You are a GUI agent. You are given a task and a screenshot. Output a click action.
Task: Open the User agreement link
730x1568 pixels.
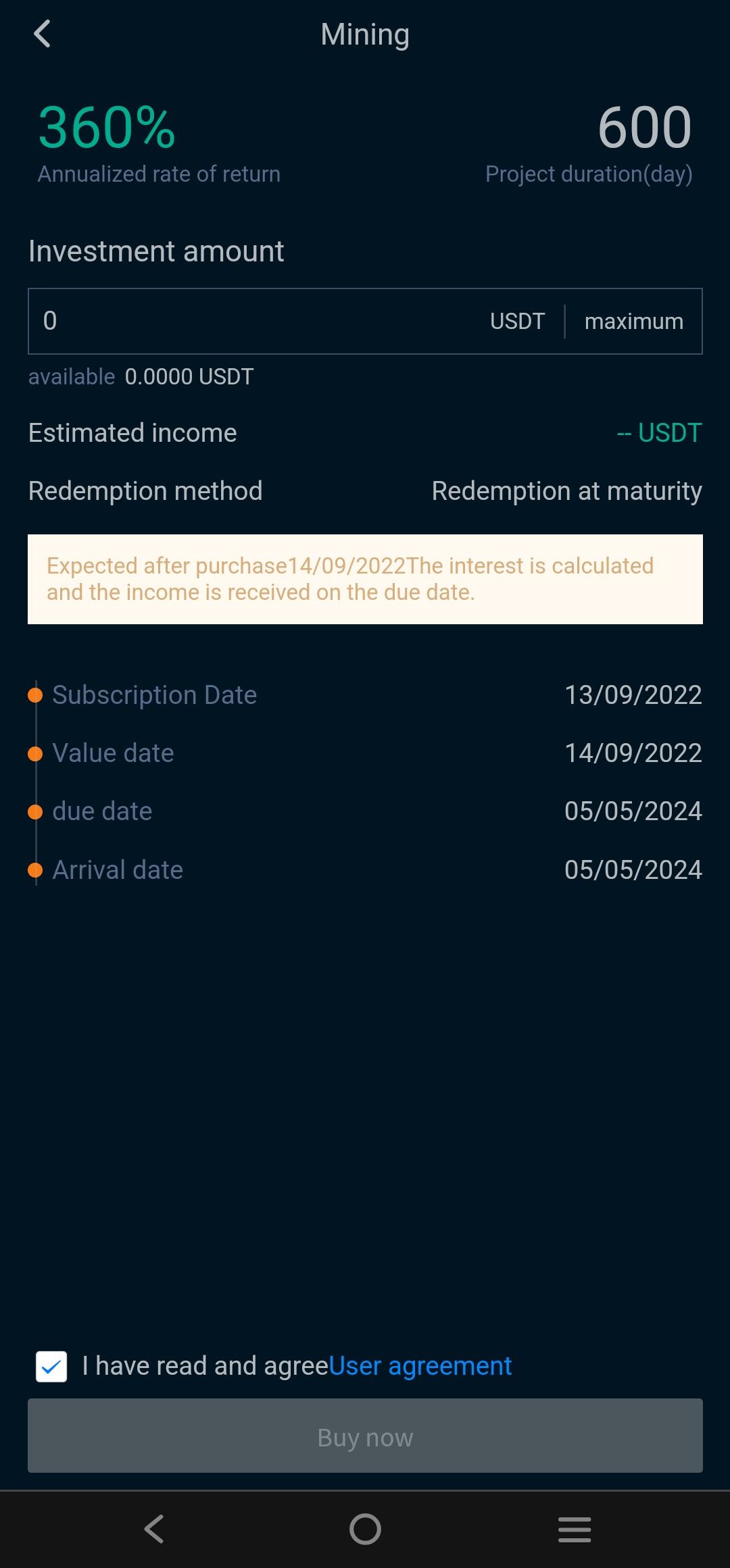[420, 1366]
